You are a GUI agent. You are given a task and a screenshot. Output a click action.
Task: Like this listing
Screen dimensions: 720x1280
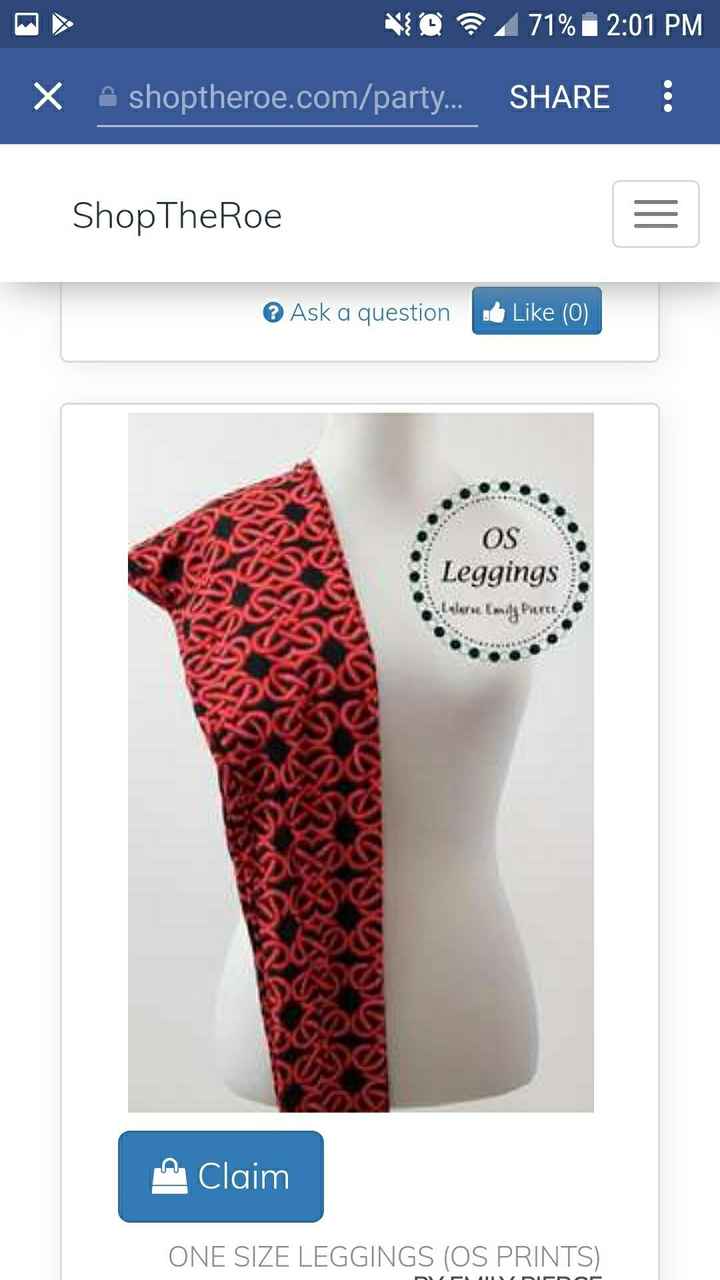coord(537,312)
